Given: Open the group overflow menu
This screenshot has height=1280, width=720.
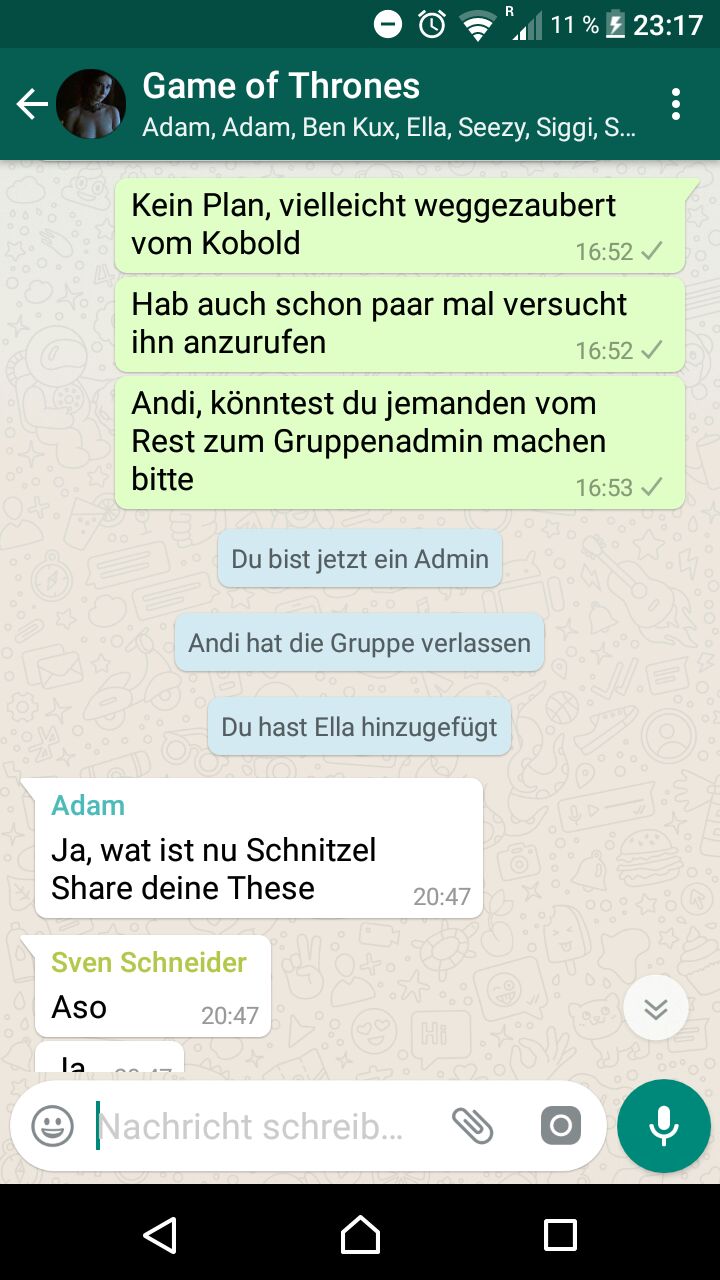Looking at the screenshot, I should (x=676, y=104).
